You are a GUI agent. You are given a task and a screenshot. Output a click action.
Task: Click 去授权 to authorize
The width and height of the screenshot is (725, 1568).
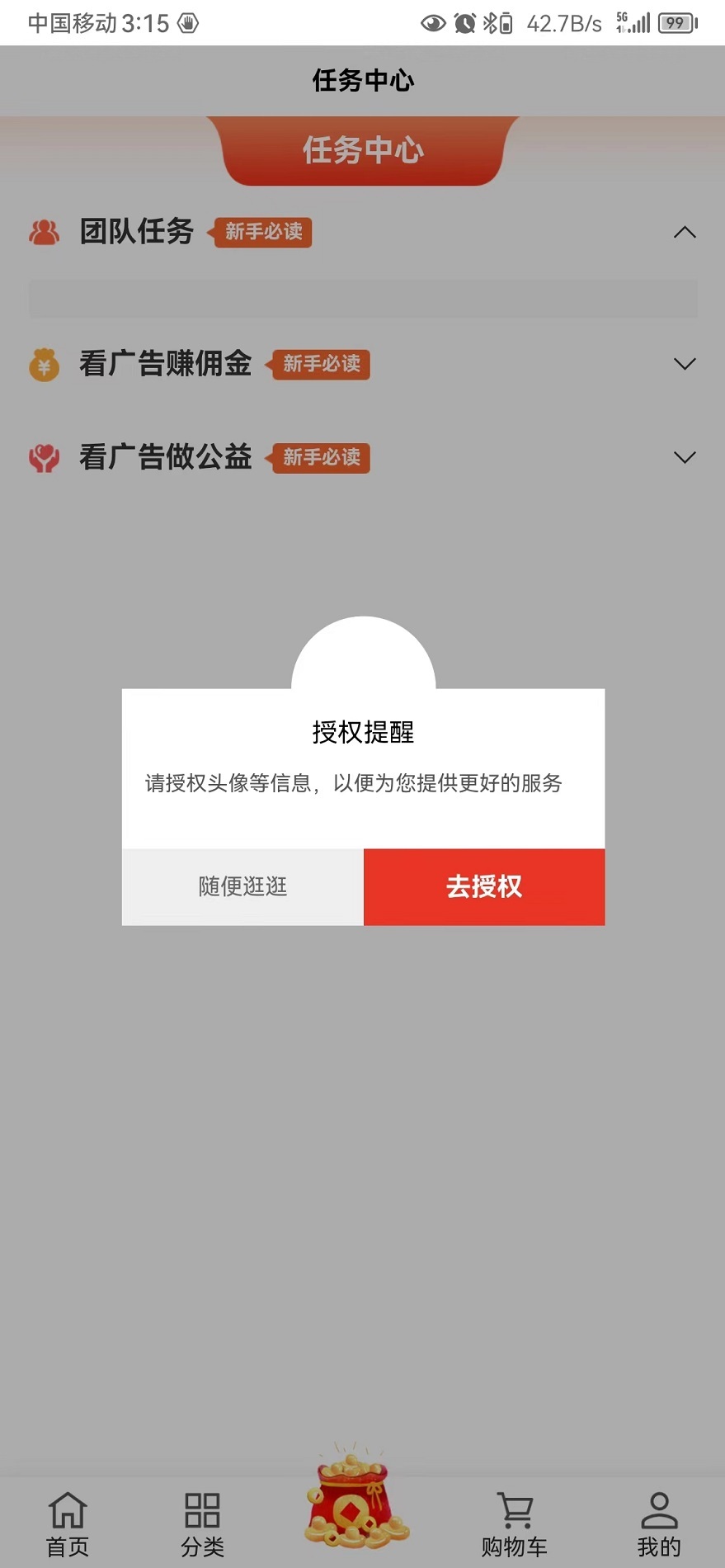(484, 886)
